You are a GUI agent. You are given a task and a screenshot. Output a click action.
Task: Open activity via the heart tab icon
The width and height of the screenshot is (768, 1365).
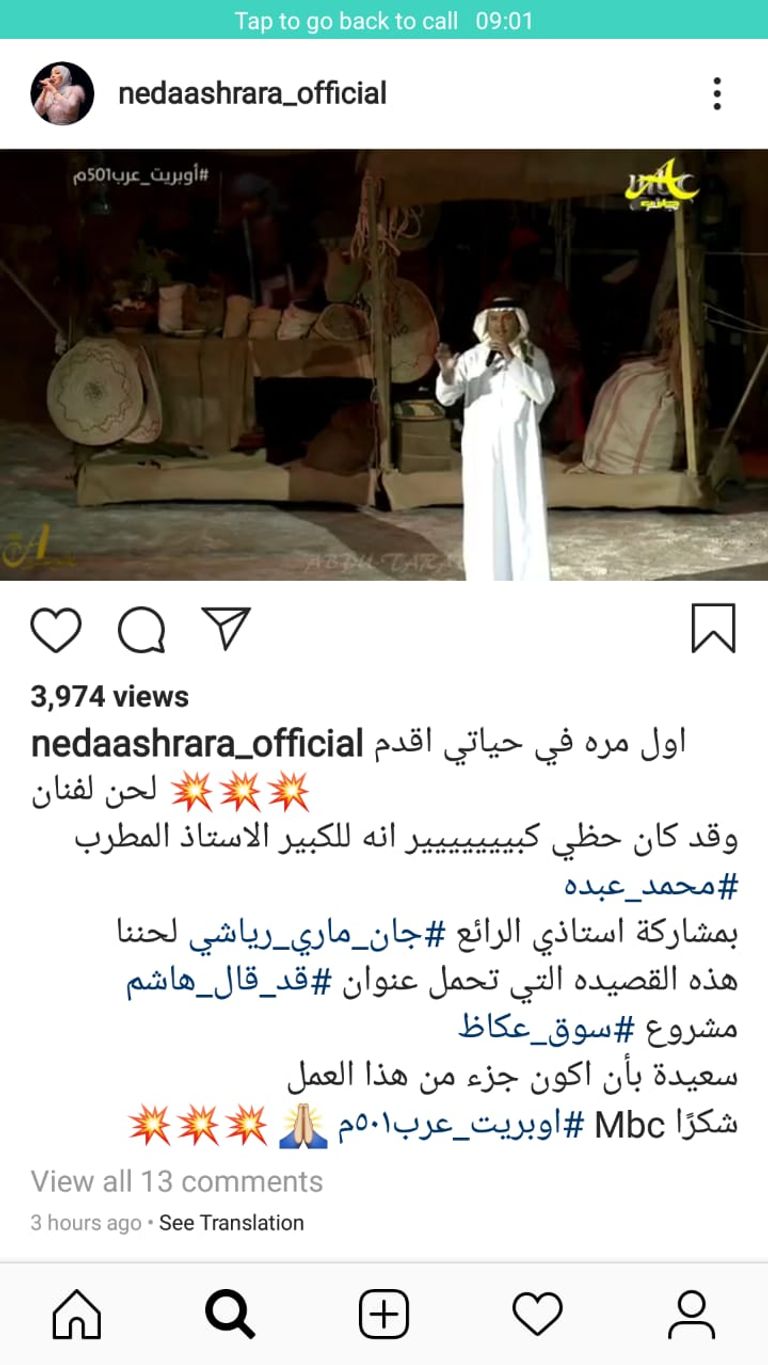(x=537, y=1311)
